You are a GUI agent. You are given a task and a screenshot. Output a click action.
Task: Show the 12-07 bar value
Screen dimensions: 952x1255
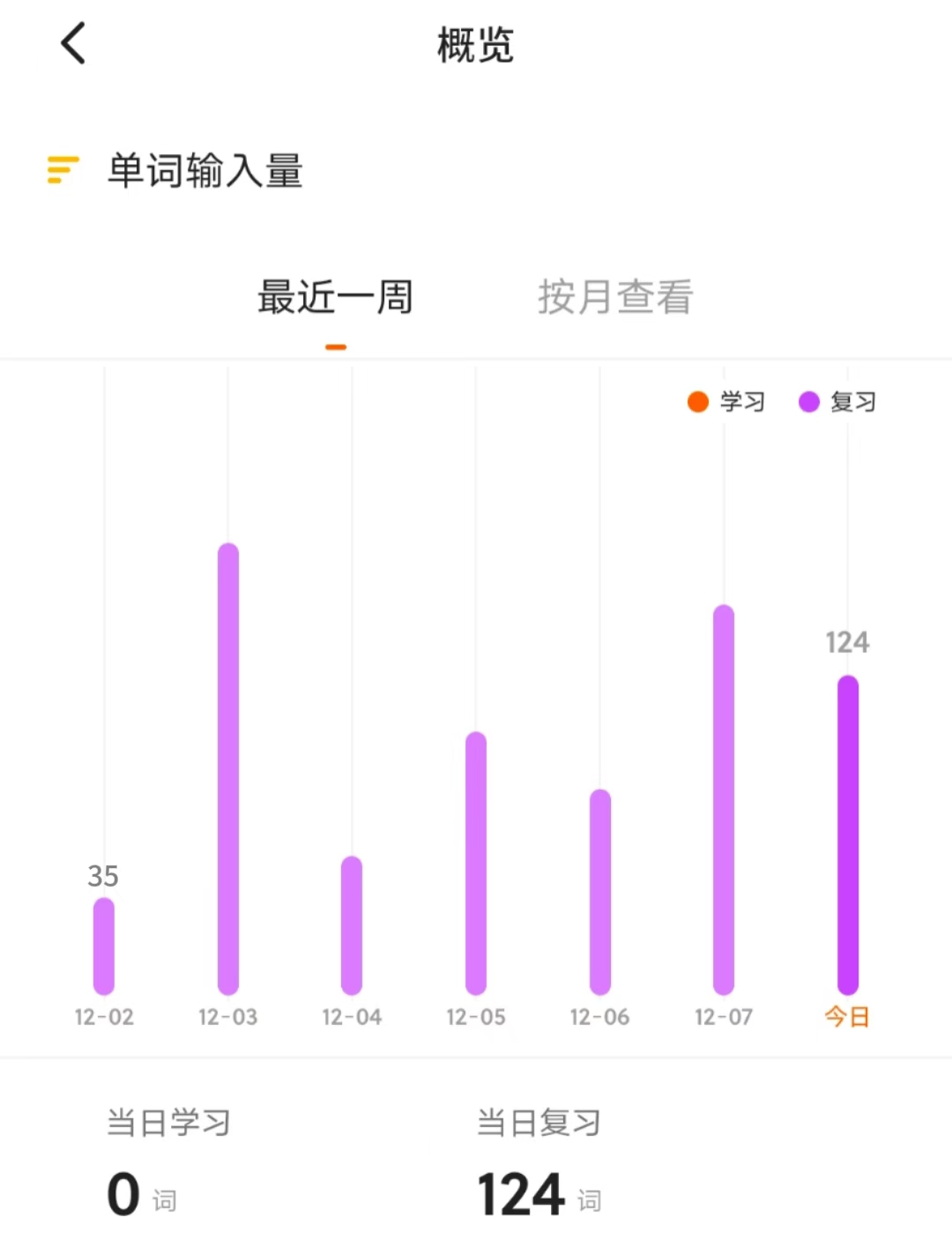point(724,799)
